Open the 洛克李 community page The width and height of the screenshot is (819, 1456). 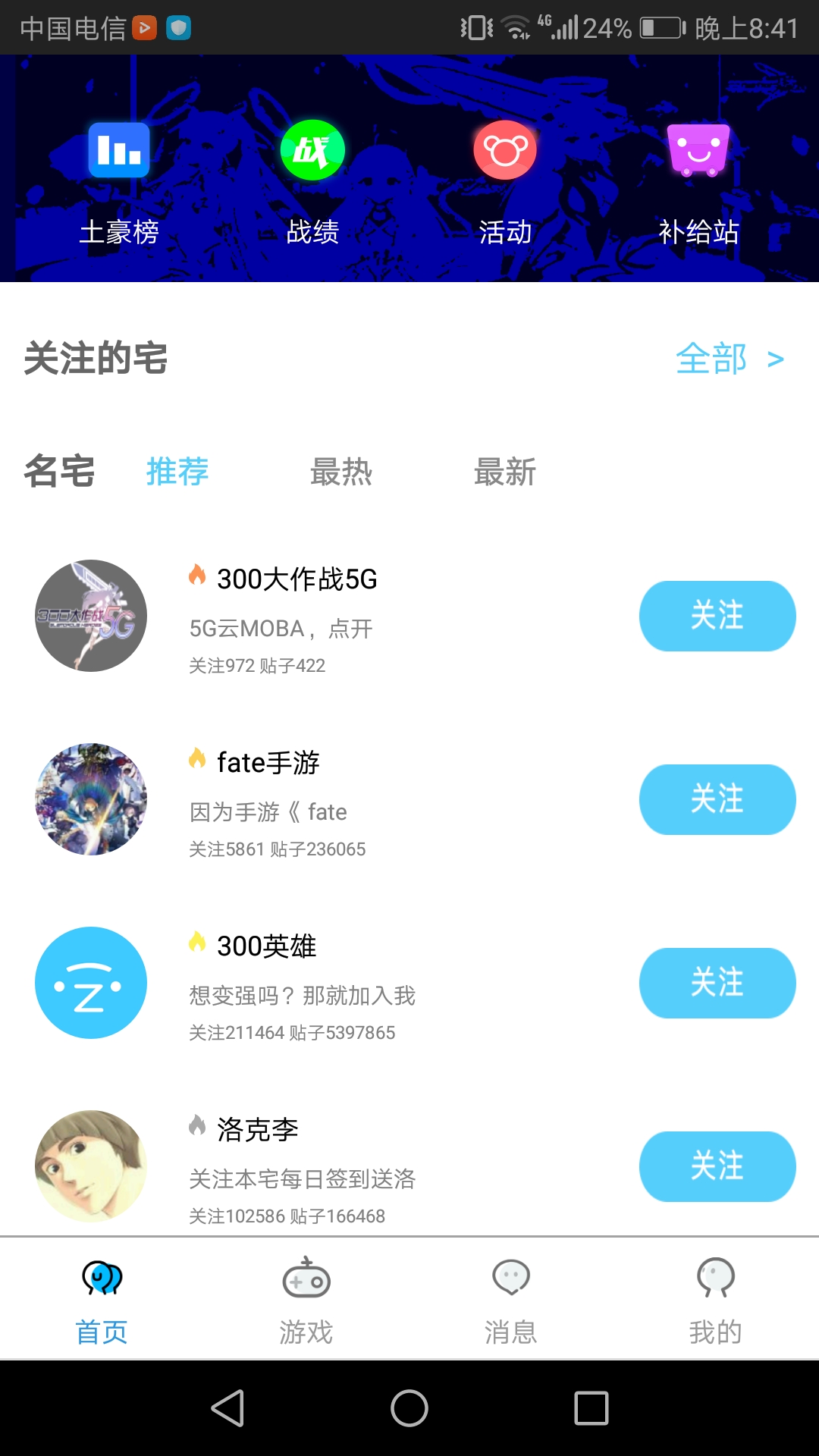click(257, 1130)
